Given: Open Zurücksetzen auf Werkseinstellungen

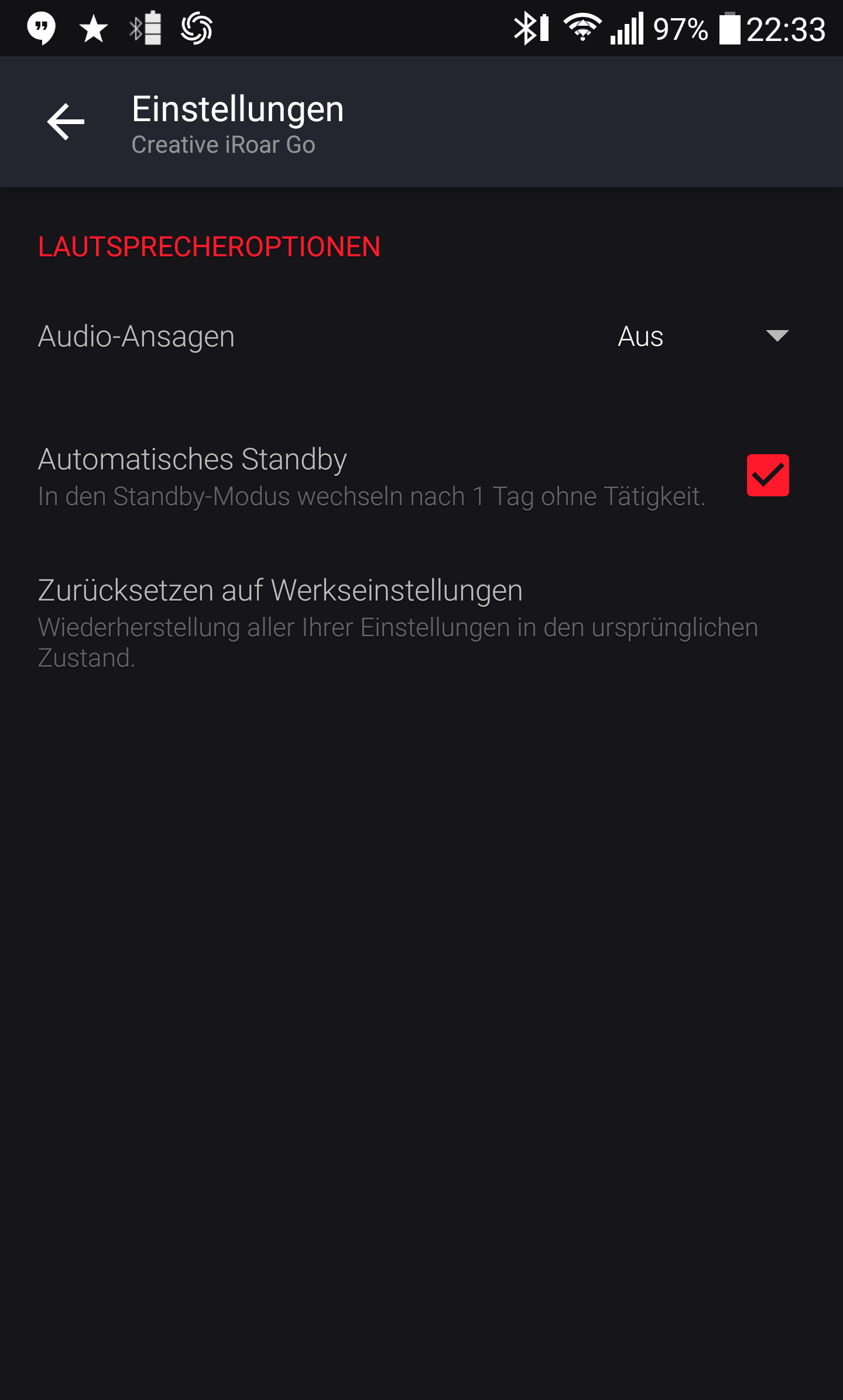Looking at the screenshot, I should pos(421,623).
